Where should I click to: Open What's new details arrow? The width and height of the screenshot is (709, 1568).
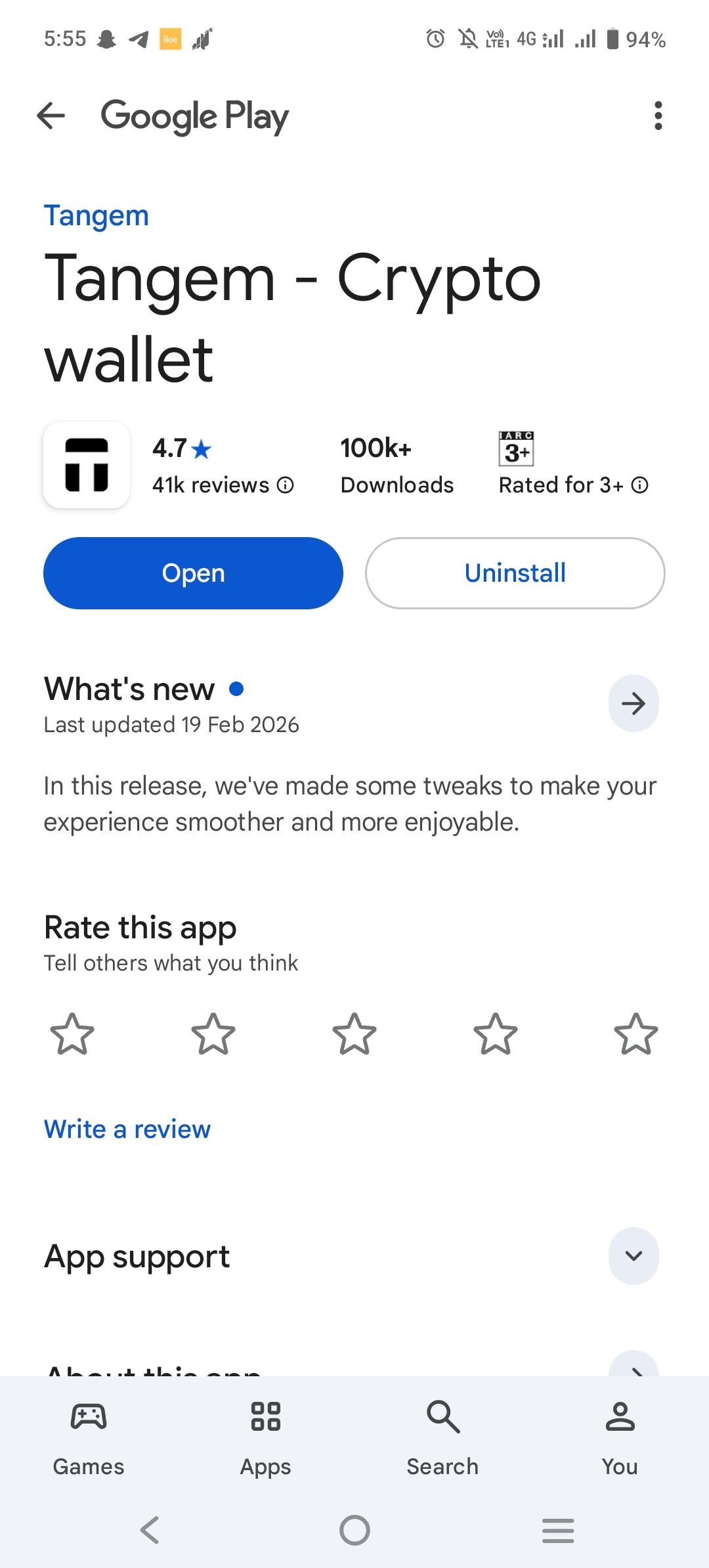(633, 703)
